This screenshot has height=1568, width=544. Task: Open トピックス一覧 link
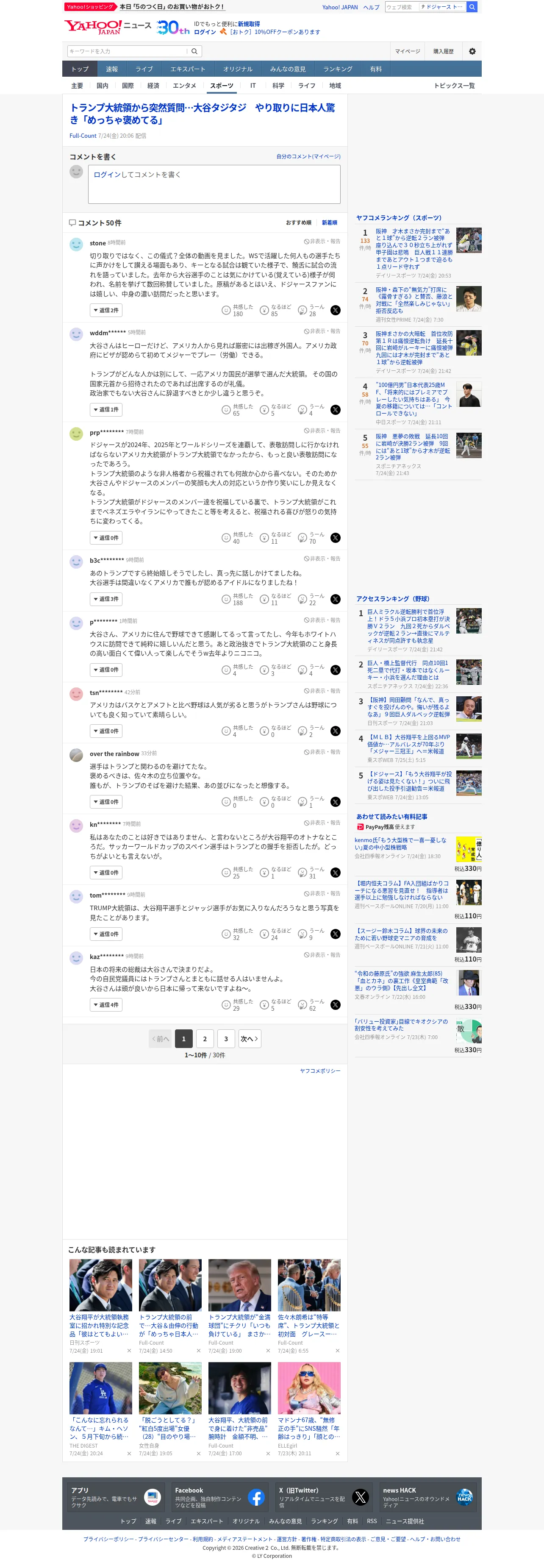click(454, 86)
